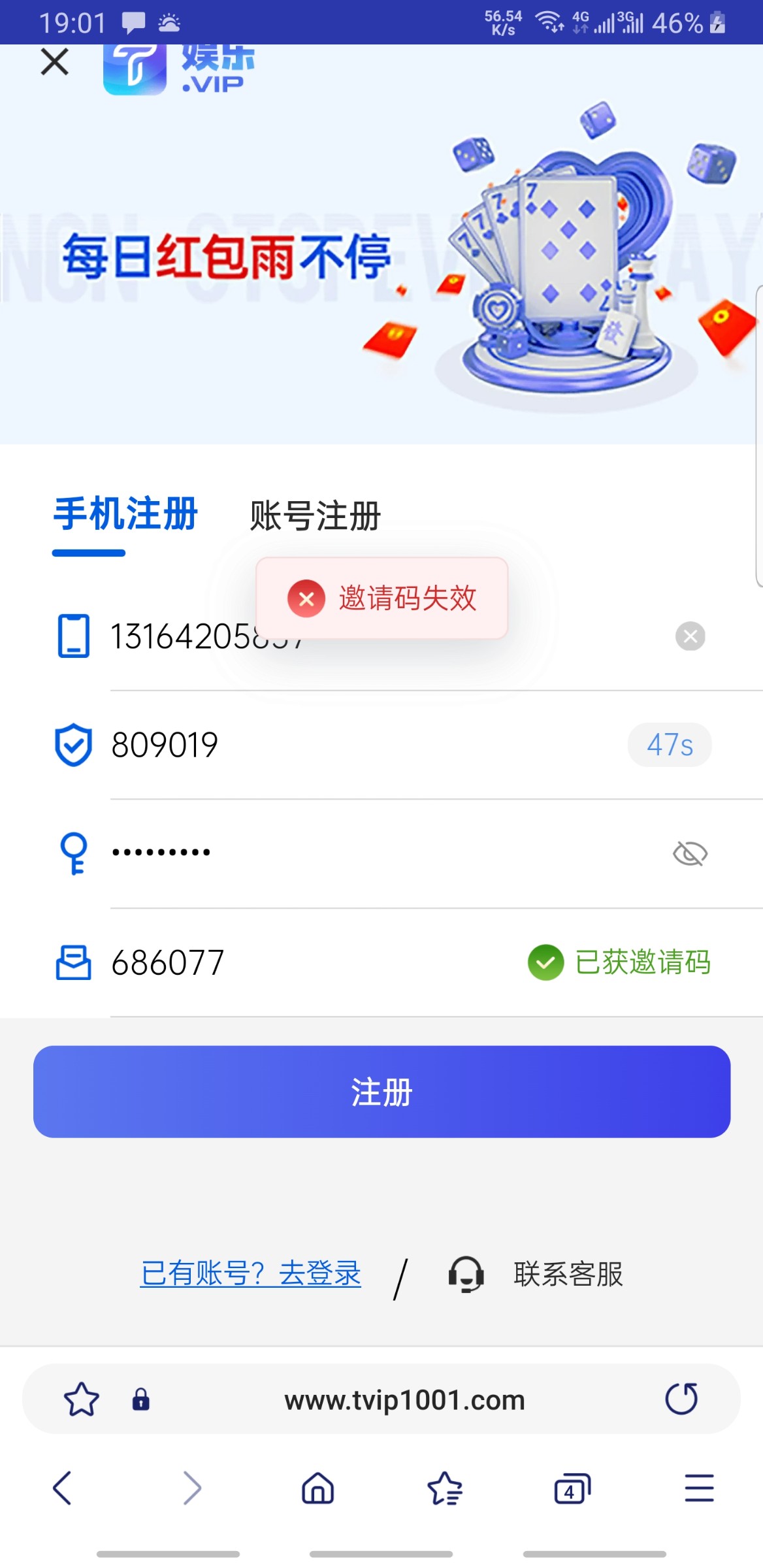The width and height of the screenshot is (763, 1568).
Task: Open the customer service headset icon
Action: 465,1274
